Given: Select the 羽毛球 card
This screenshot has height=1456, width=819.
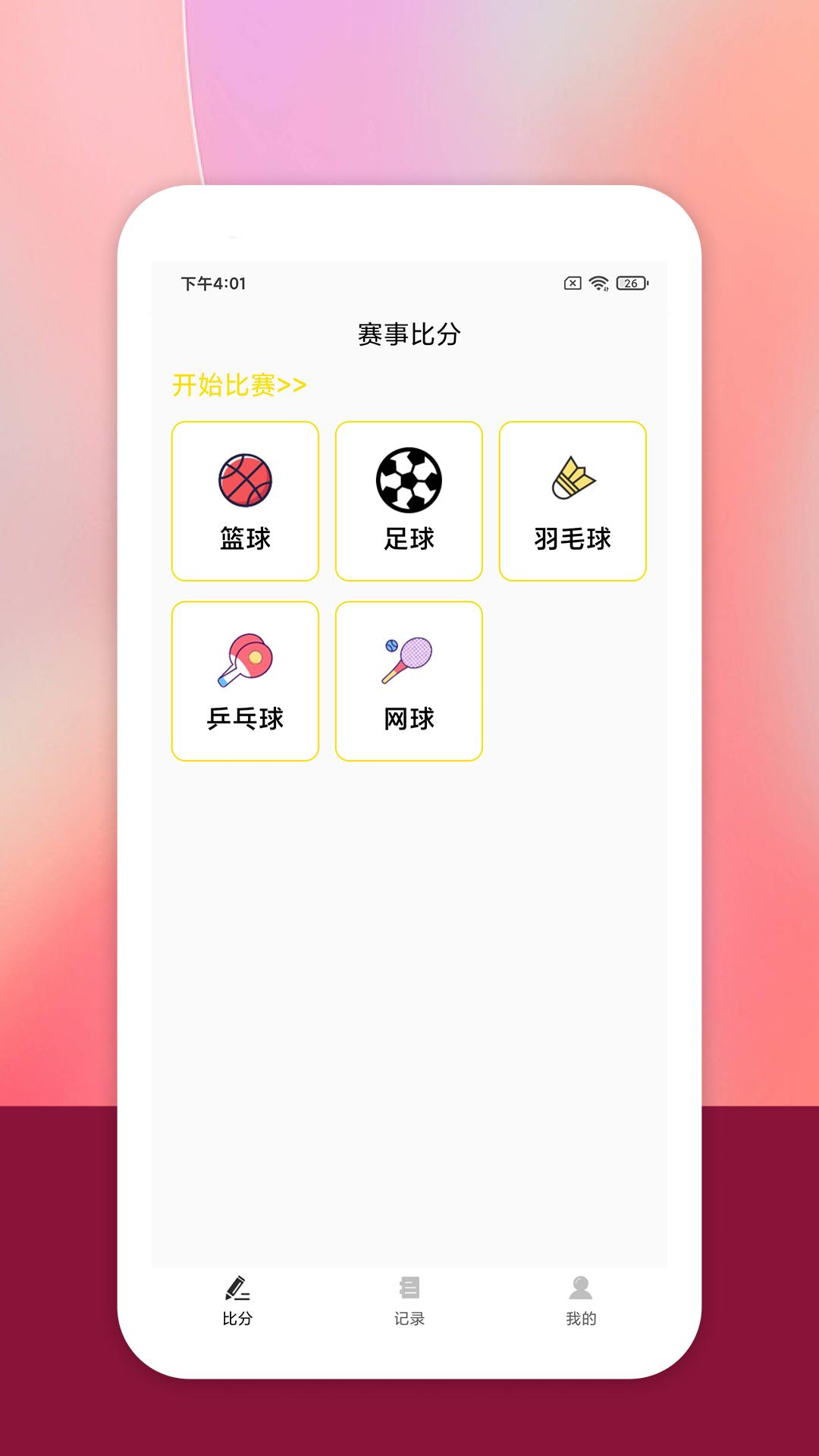Looking at the screenshot, I should tap(573, 500).
